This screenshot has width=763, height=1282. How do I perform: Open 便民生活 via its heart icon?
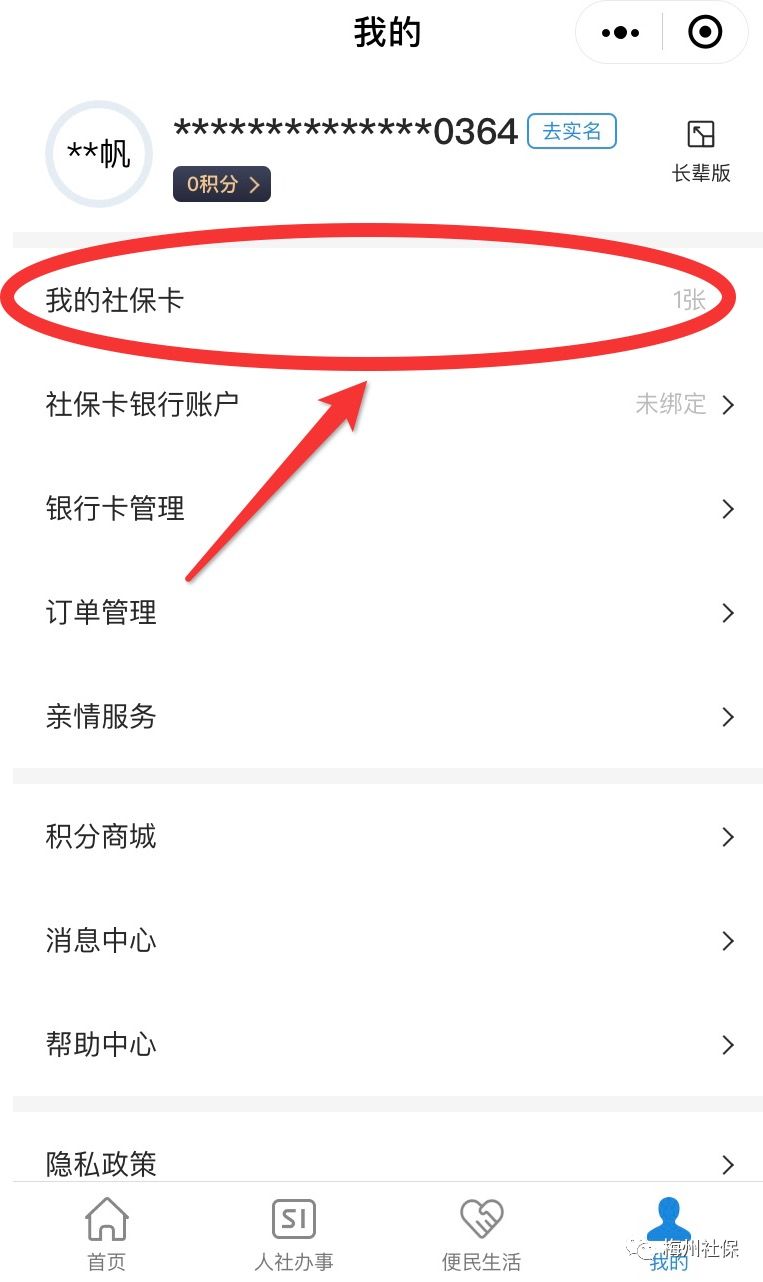pyautogui.click(x=480, y=1218)
